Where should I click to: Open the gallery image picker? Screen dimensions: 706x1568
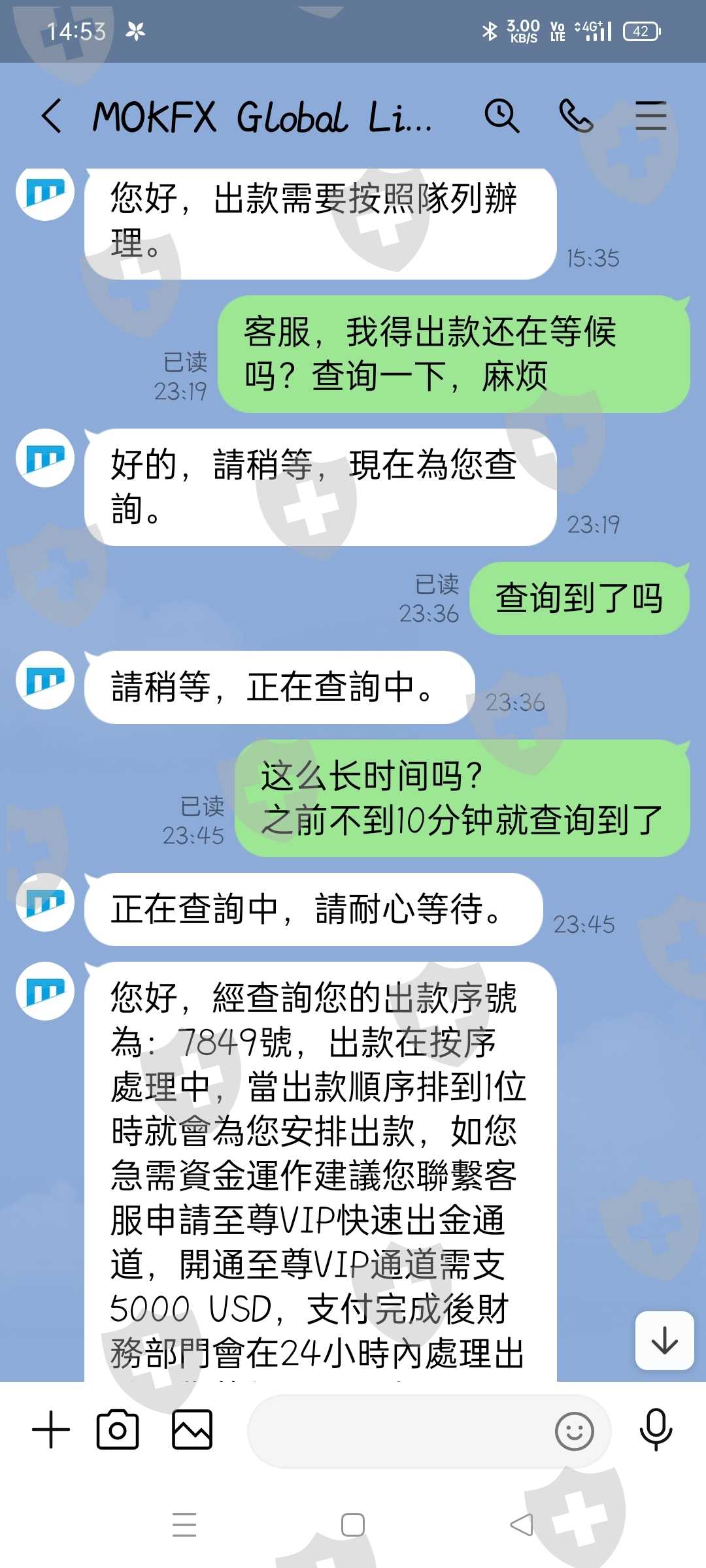point(192,1429)
